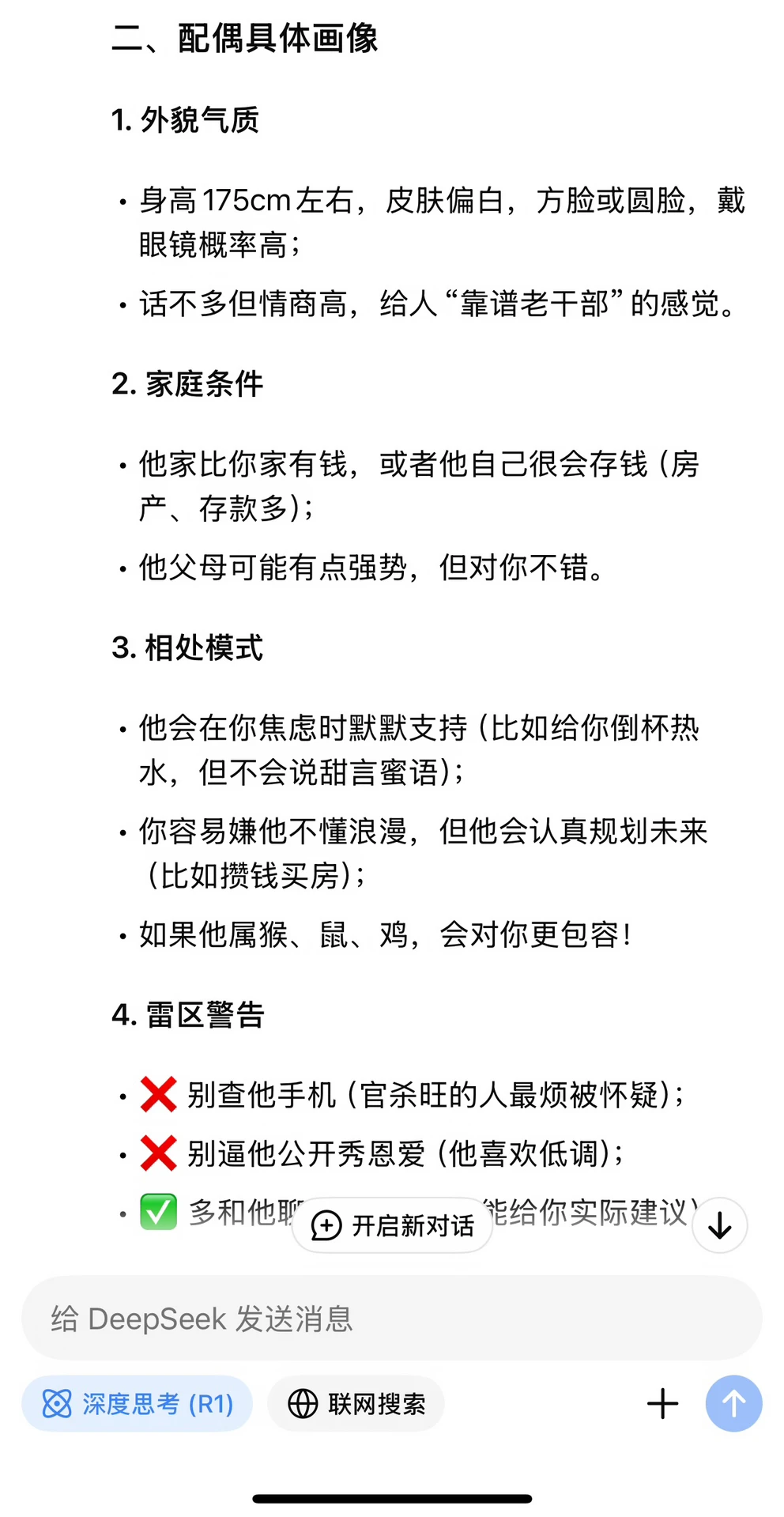Toggle 联网搜索 web search
This screenshot has height=1517, width=784.
pyautogui.click(x=356, y=1404)
